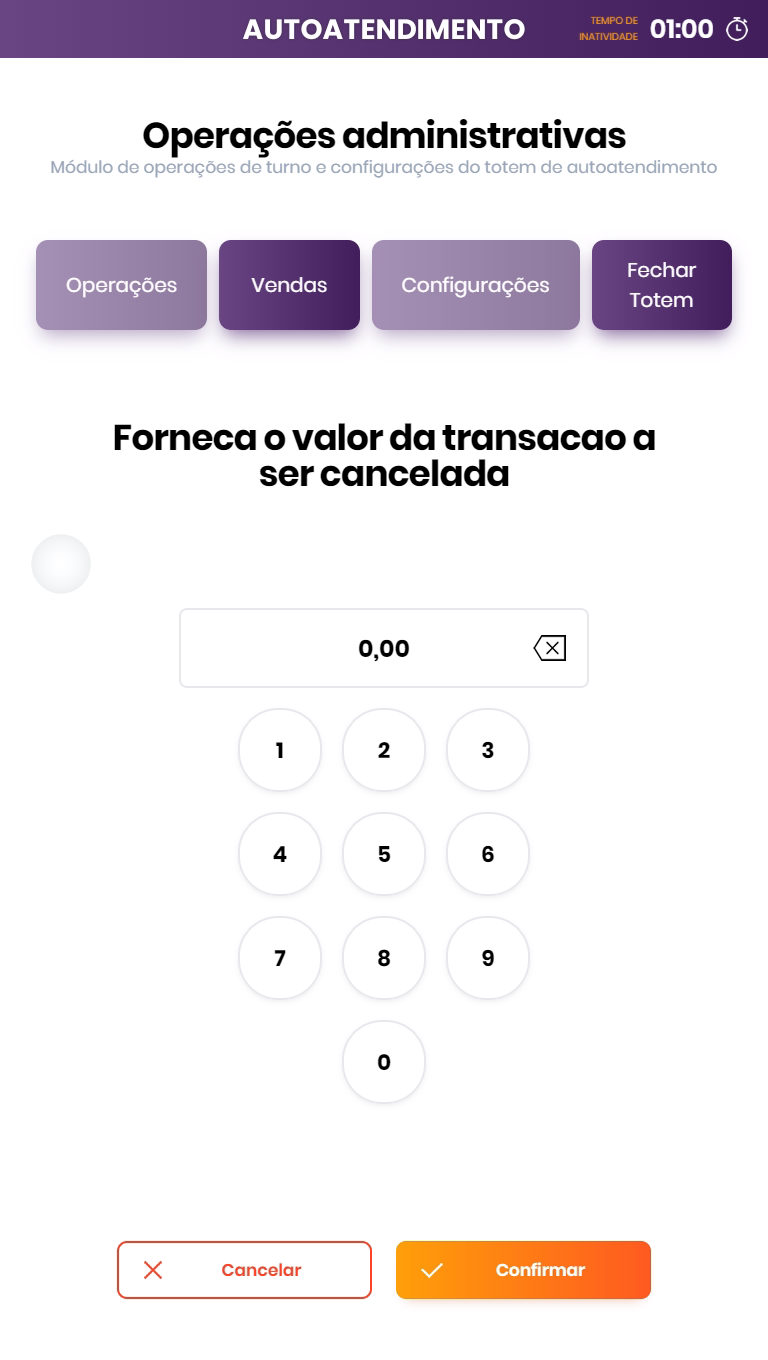Image resolution: width=768 pixels, height=1360 pixels.
Task: Enter digit 0 on the keypad
Action: pos(384,1062)
